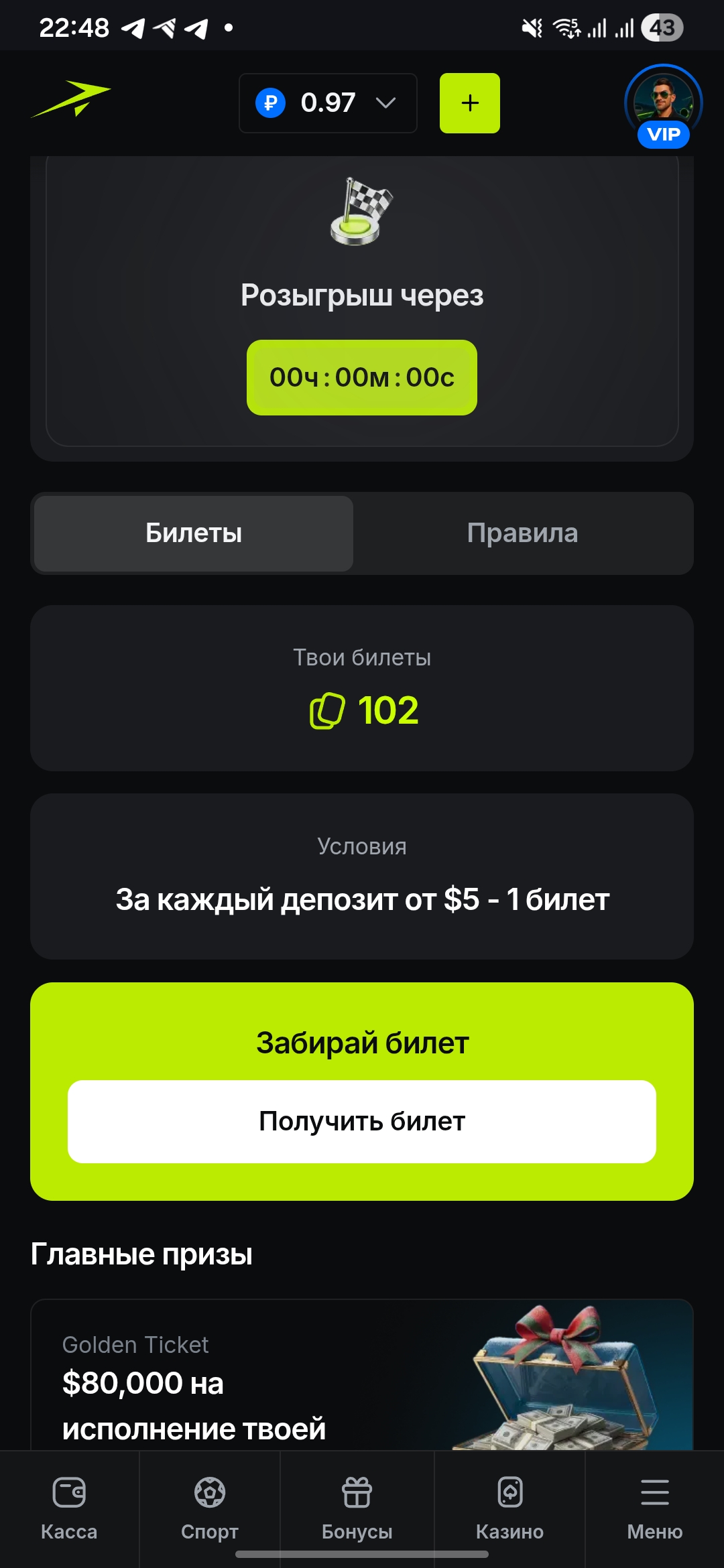The height and width of the screenshot is (1568, 724).
Task: Switch to the Правила tab
Action: tap(522, 533)
